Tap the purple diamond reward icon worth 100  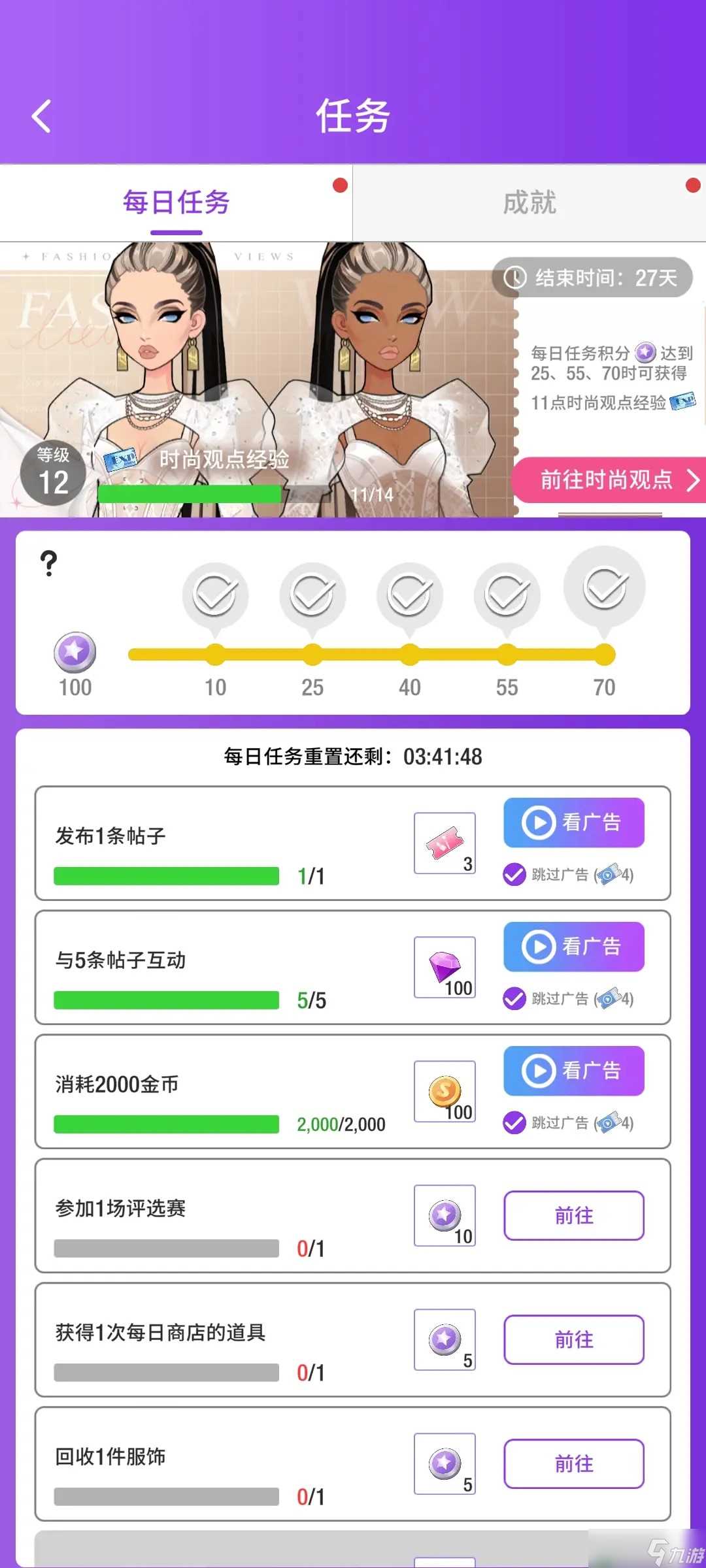coord(445,967)
